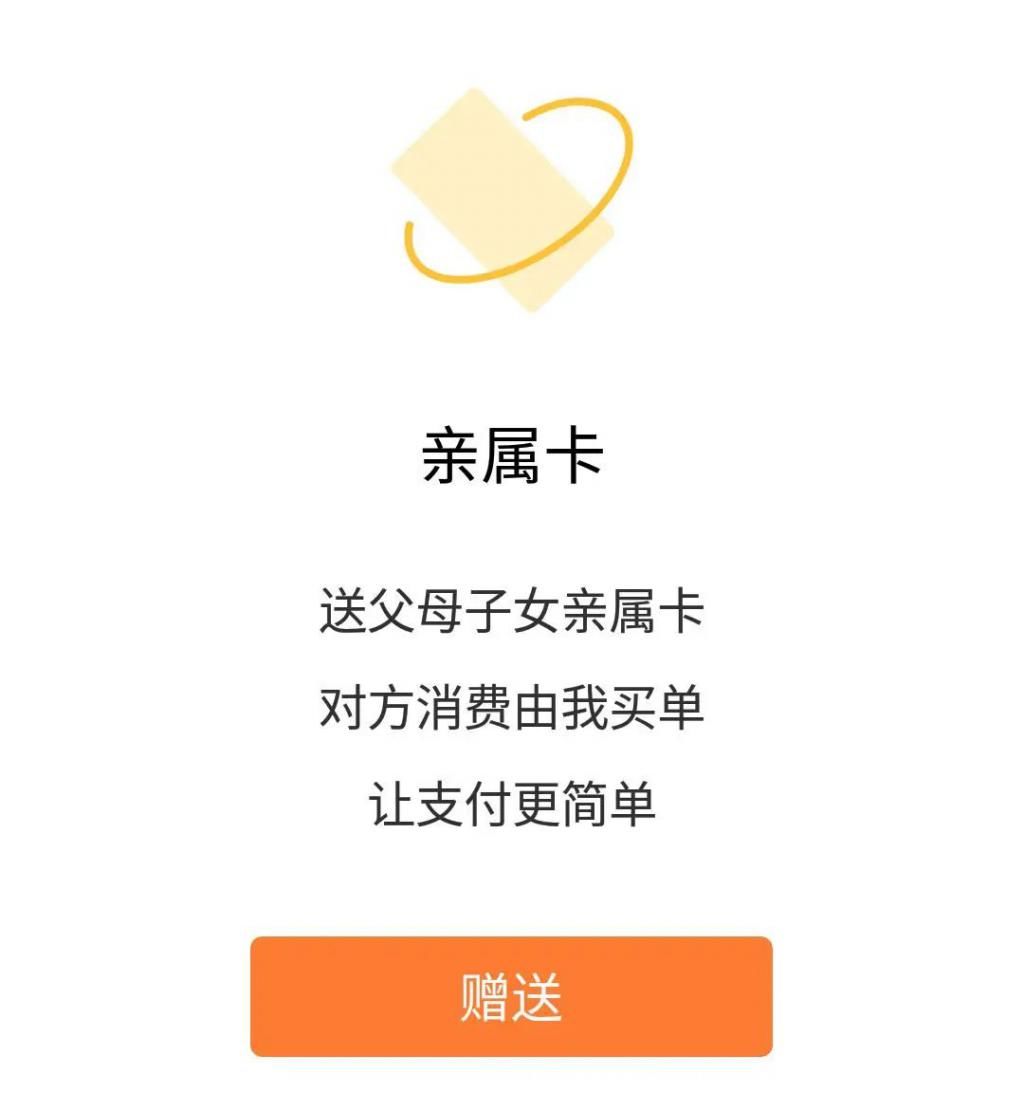Tap the text 对方消费由我买单
Viewport: 1024px width, 1093px height.
click(512, 705)
